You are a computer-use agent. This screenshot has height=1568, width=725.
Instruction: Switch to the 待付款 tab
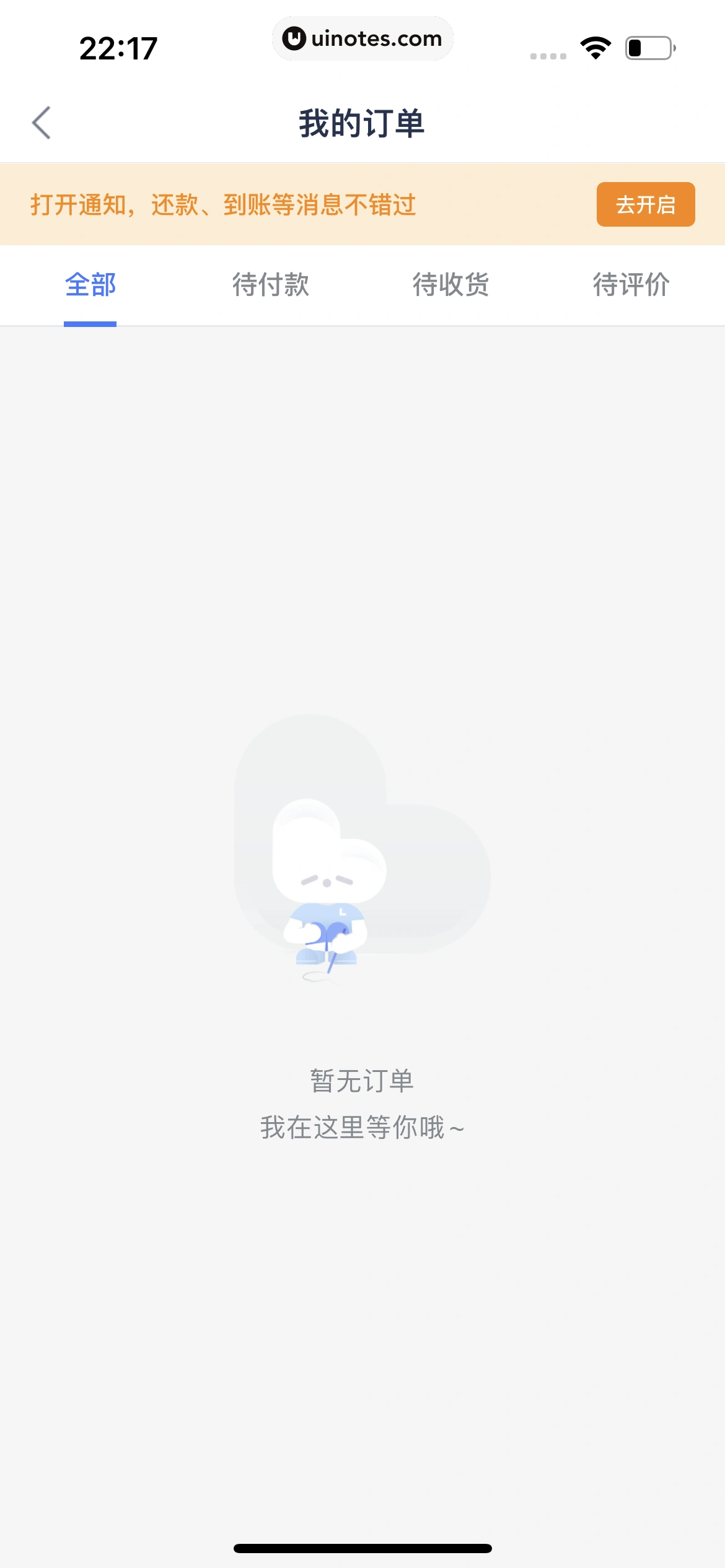coord(271,285)
